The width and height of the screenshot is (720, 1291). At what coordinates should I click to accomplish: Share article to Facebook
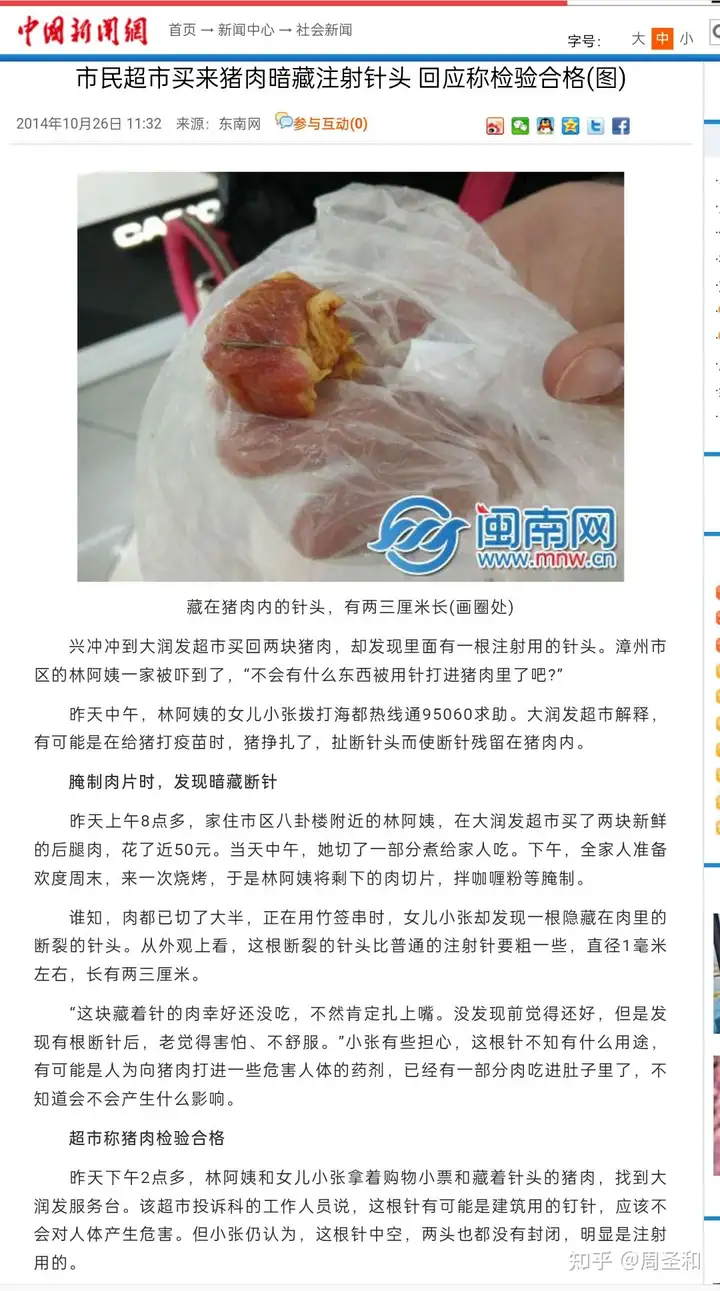coord(621,126)
